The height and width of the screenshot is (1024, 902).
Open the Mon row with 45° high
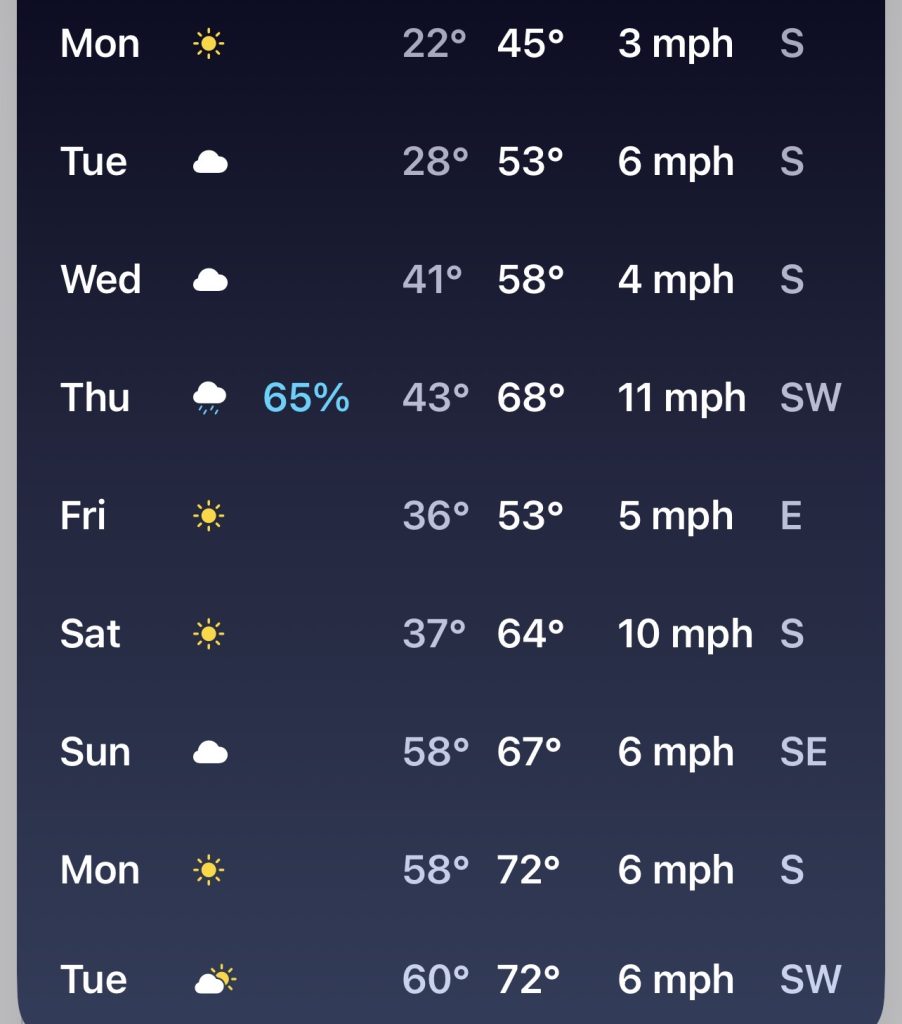click(450, 44)
